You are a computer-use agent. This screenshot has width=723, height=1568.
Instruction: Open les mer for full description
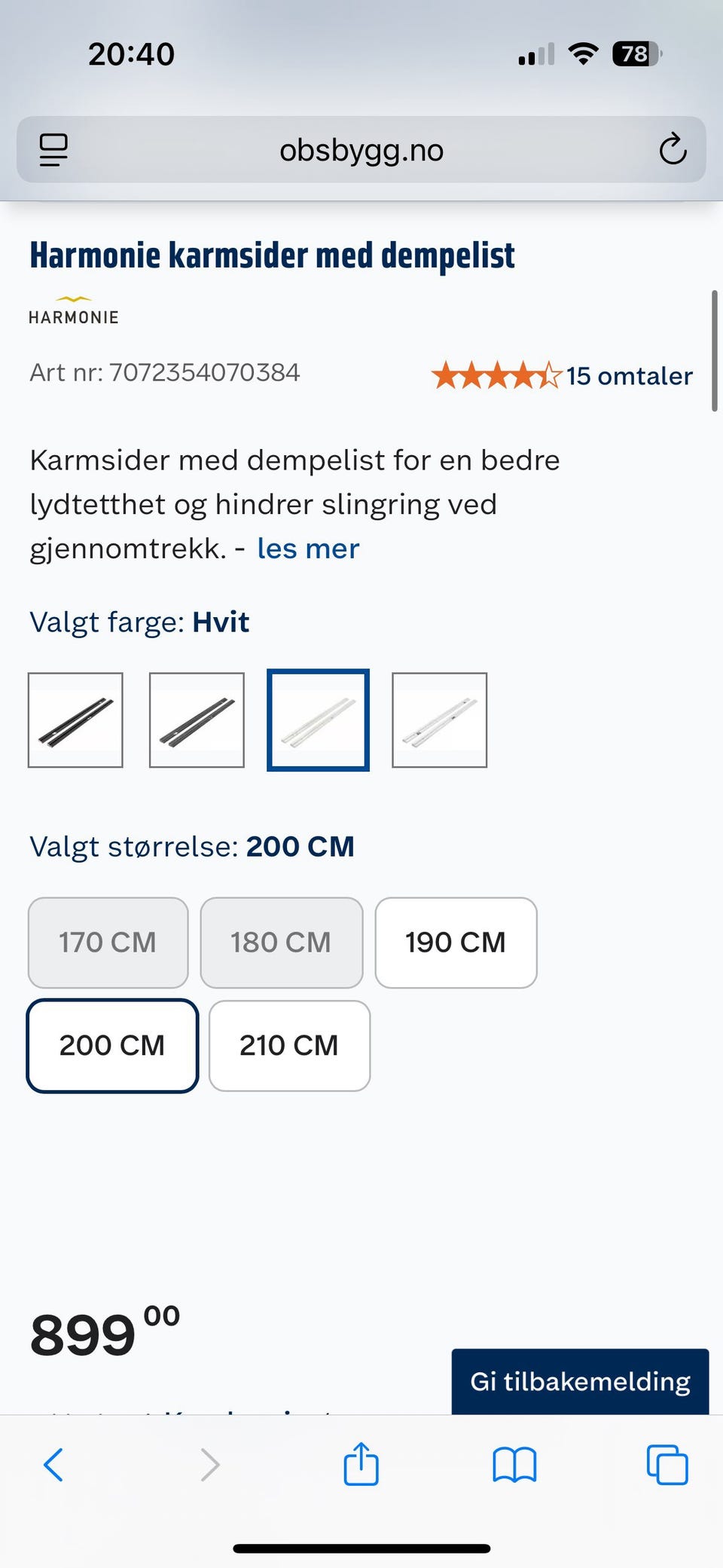pos(307,549)
